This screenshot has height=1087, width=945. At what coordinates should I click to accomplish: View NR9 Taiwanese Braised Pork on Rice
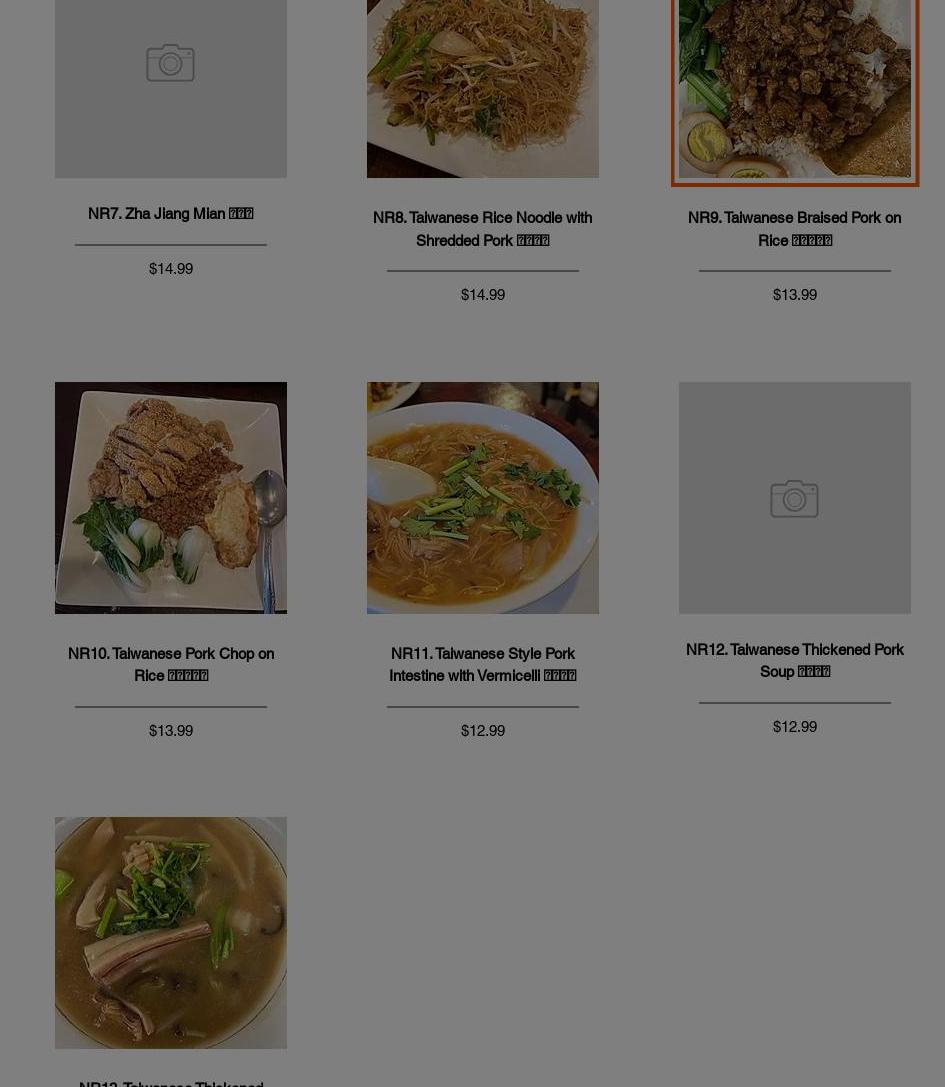point(794,228)
